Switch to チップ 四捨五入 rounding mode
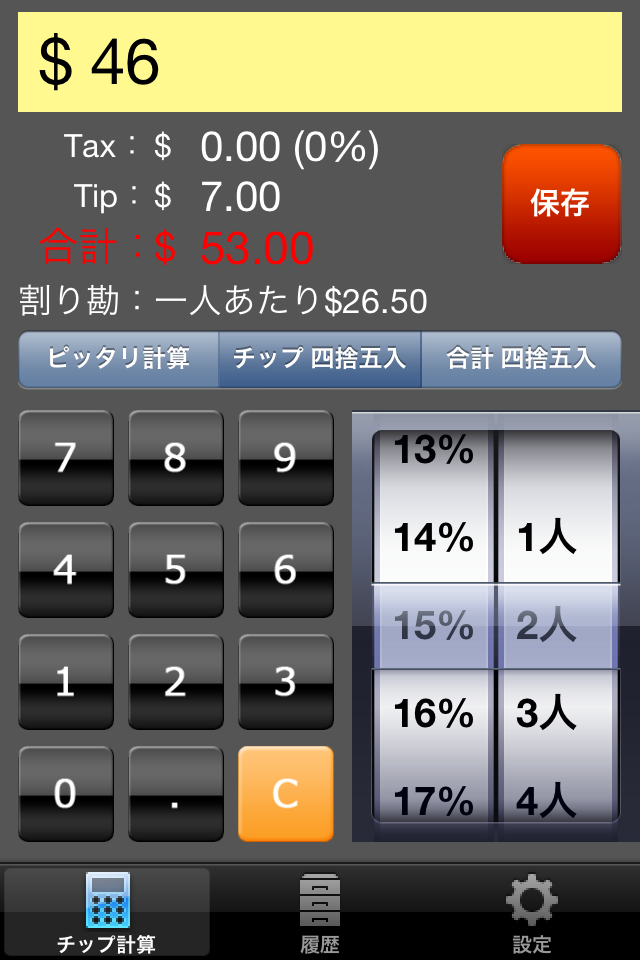640x960 pixels. [320, 358]
